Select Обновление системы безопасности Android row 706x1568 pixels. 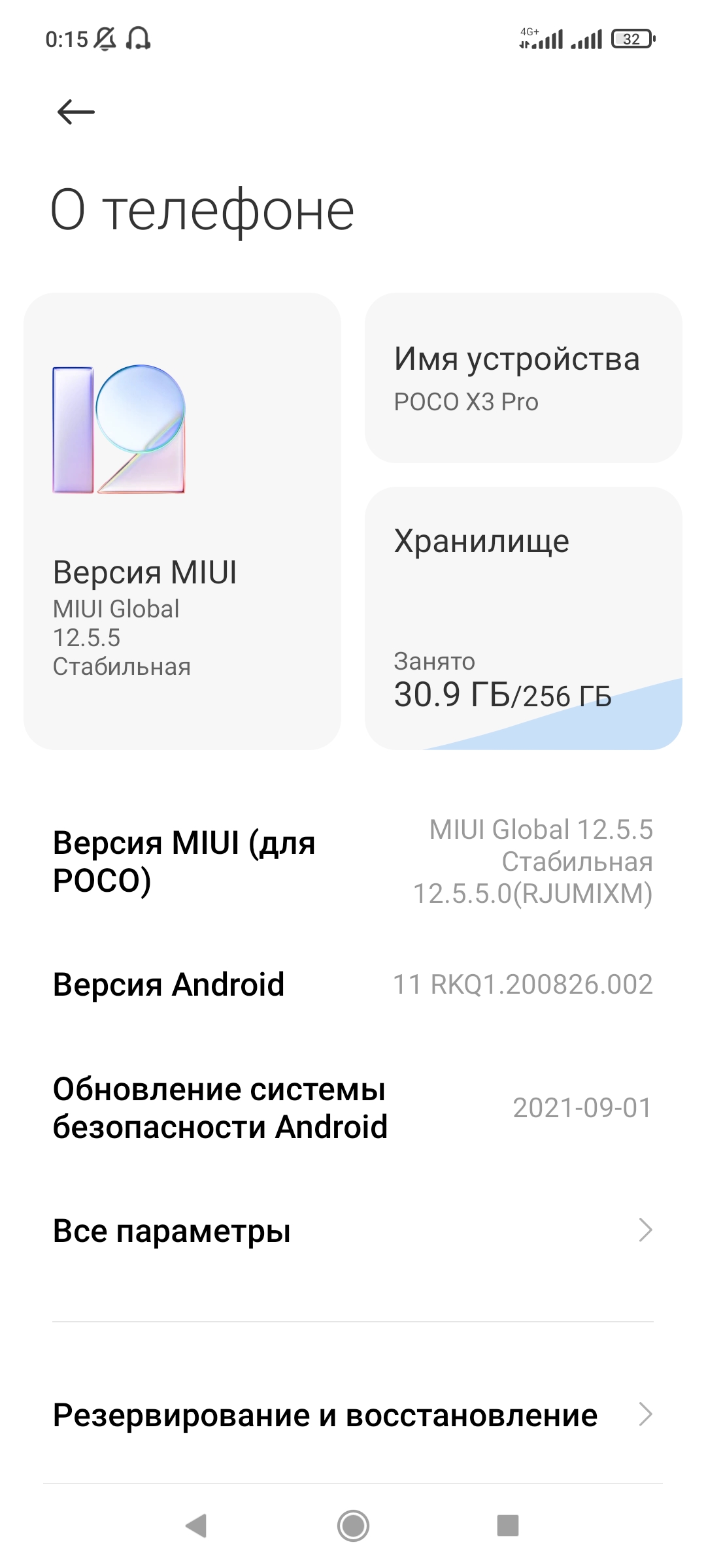[x=353, y=1108]
